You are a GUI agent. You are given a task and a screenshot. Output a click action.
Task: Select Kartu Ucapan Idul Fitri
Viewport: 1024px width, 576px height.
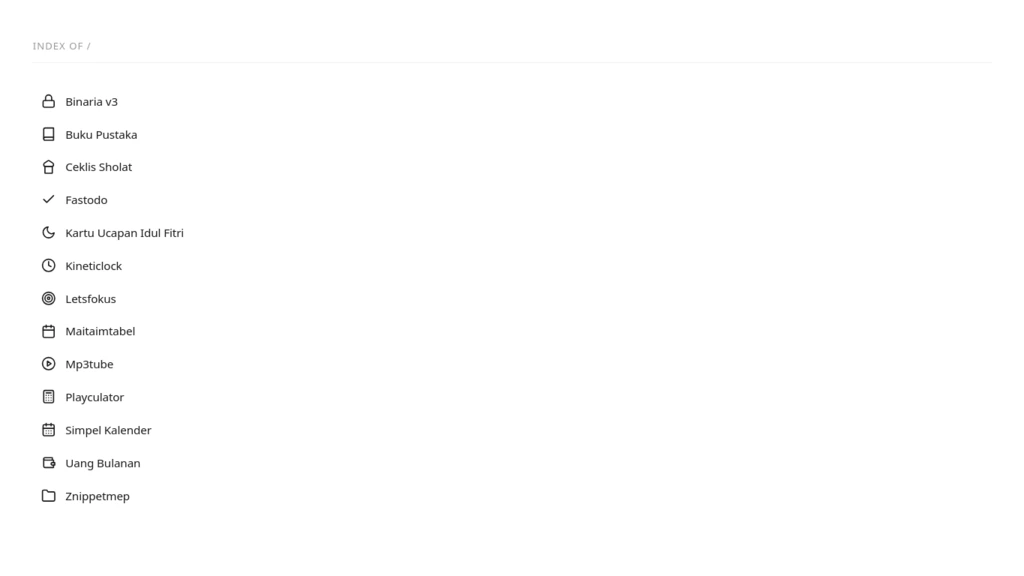124,233
